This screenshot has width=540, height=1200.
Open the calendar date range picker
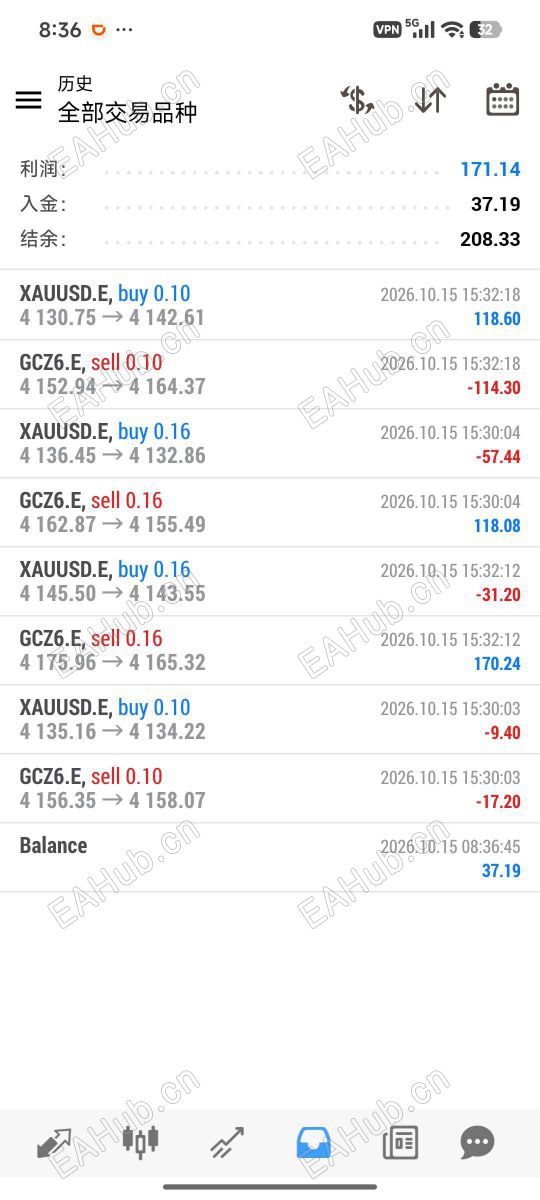pyautogui.click(x=502, y=99)
